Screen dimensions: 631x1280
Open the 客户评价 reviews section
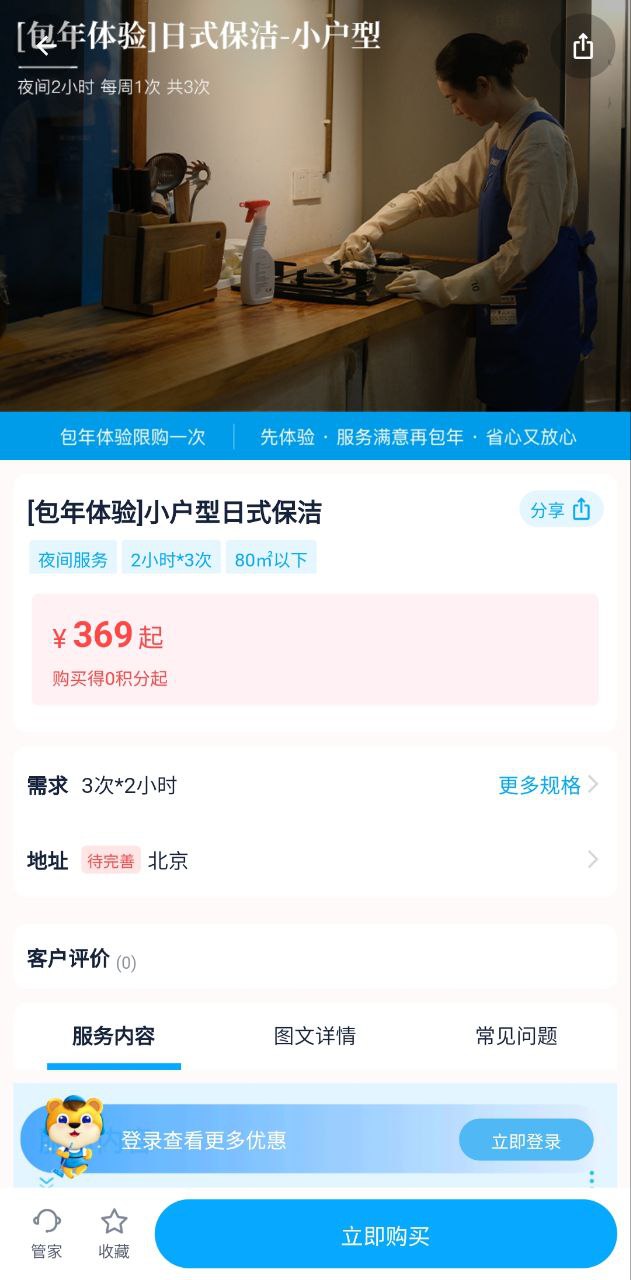80,958
